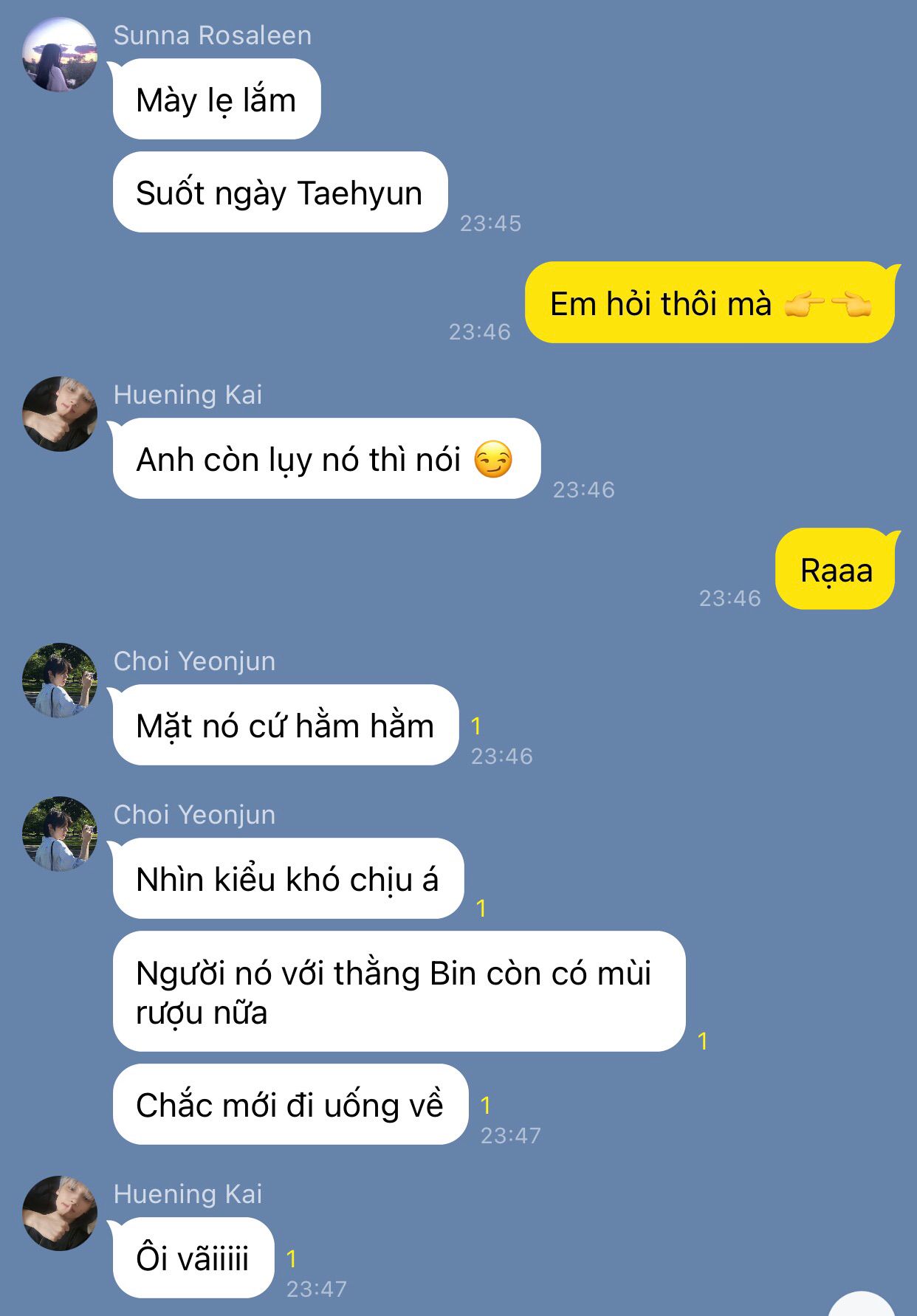Open Huening Kai's avatar beside "Anh còn lụy nó"
917x1316 pixels.
click(60, 414)
